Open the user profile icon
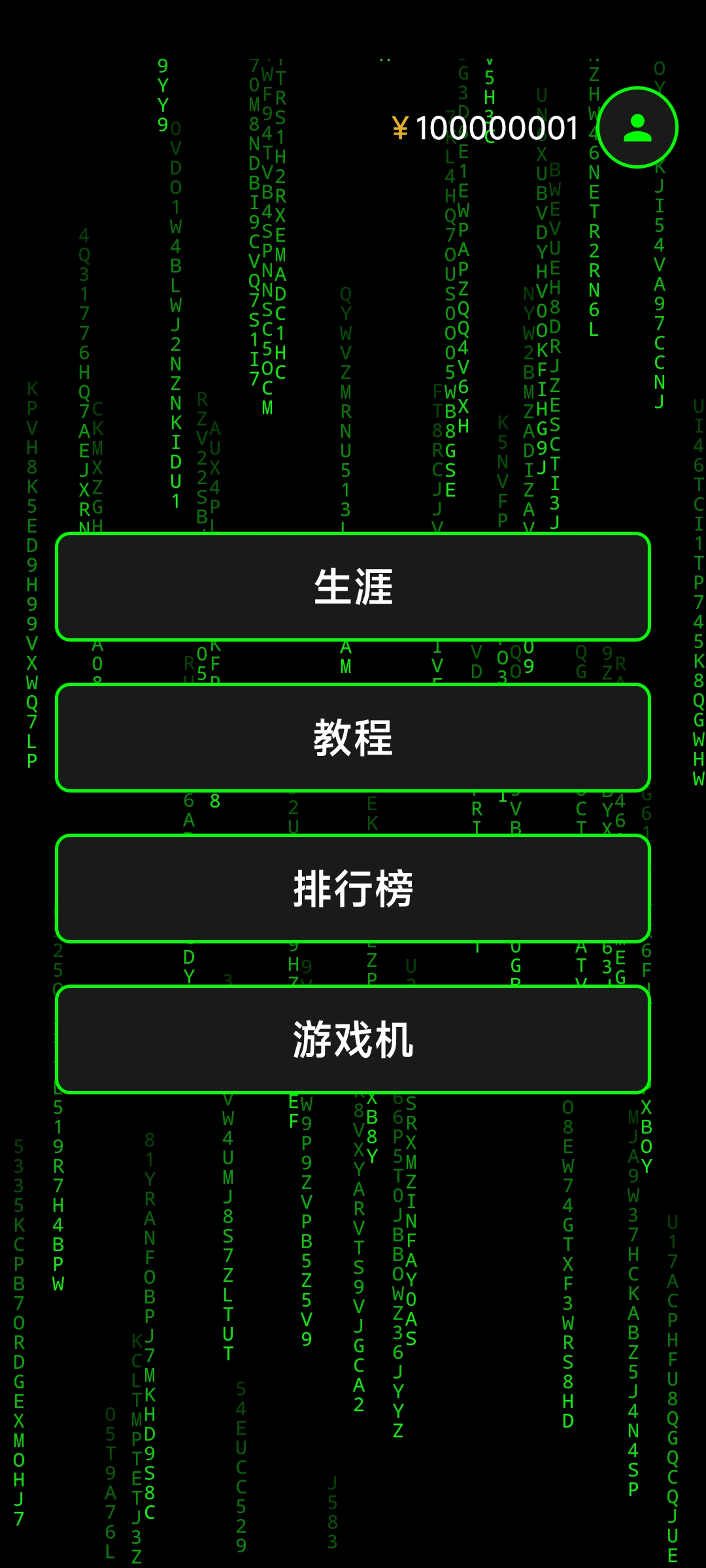706x1568 pixels. 637,127
